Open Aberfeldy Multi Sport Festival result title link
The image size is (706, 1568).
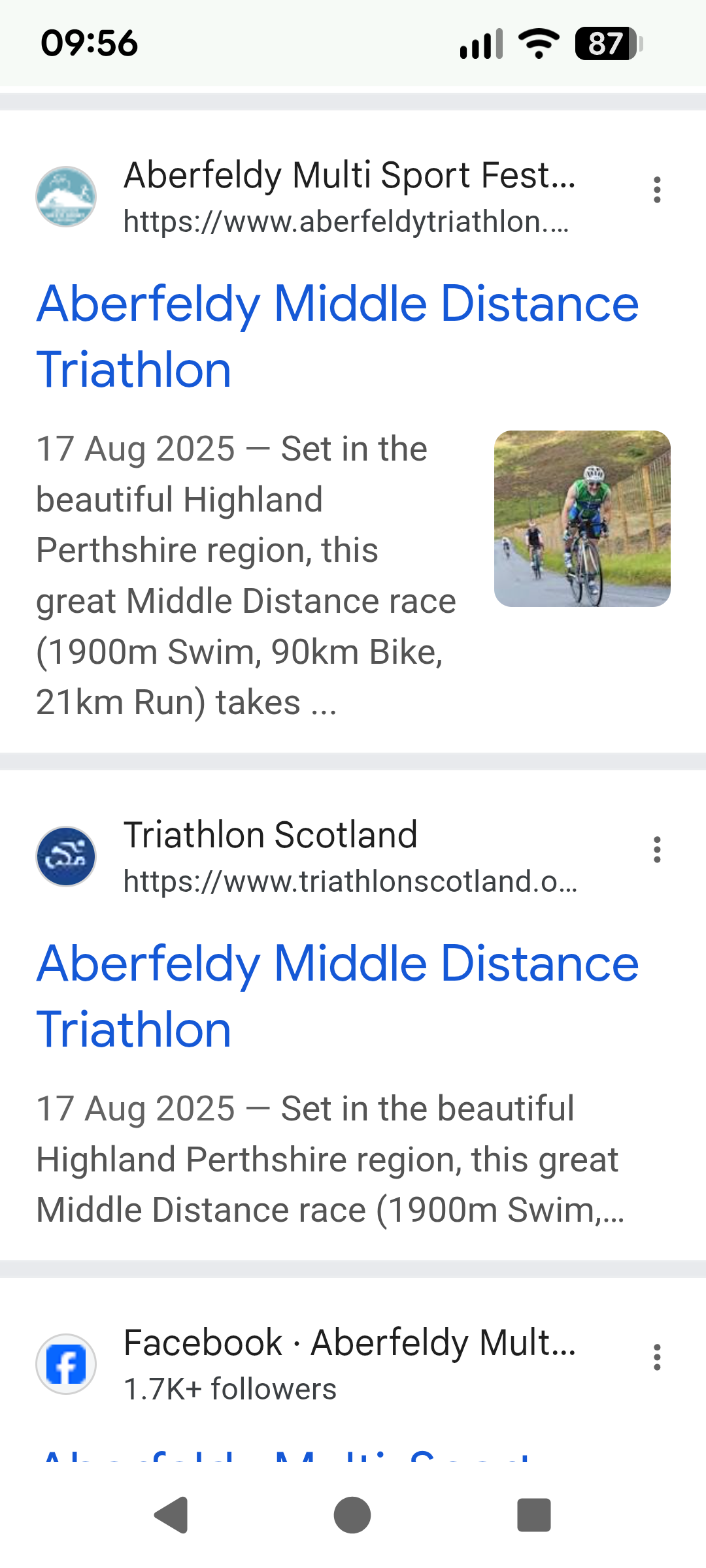(337, 336)
